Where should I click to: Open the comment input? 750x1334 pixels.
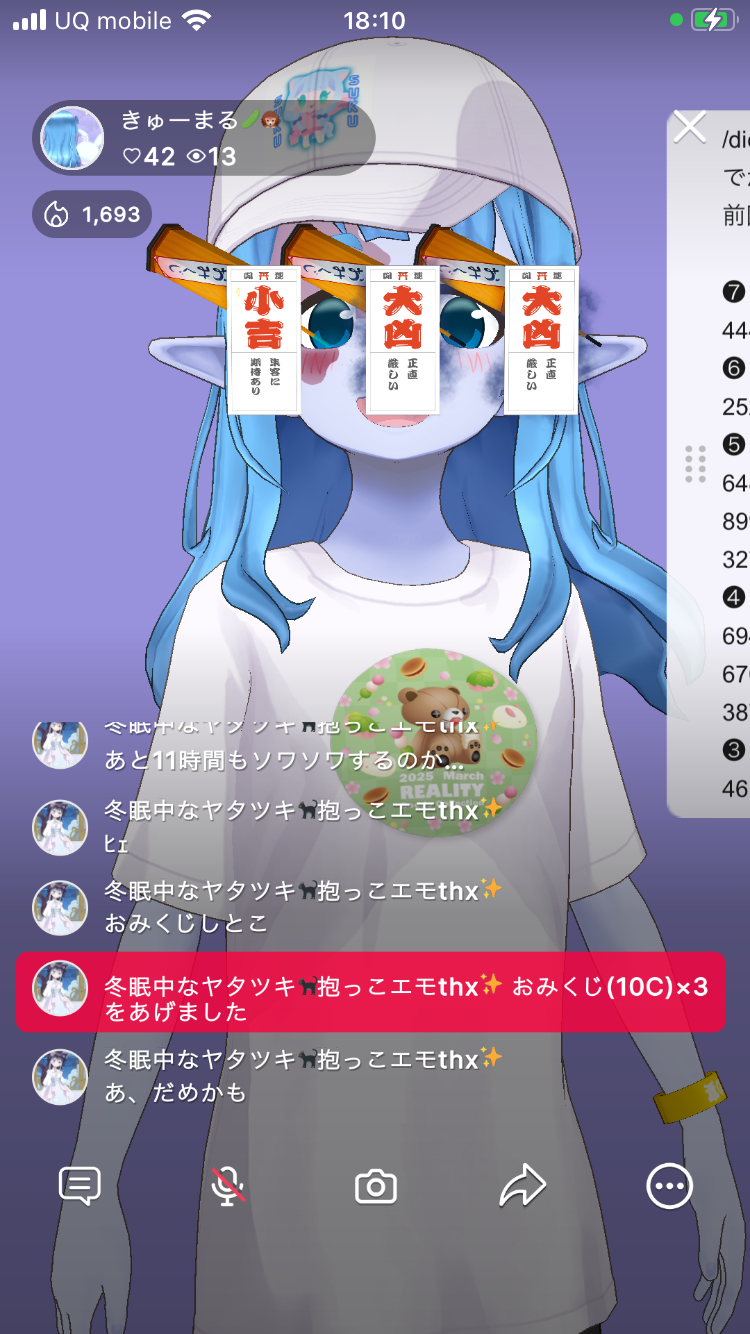point(80,1187)
